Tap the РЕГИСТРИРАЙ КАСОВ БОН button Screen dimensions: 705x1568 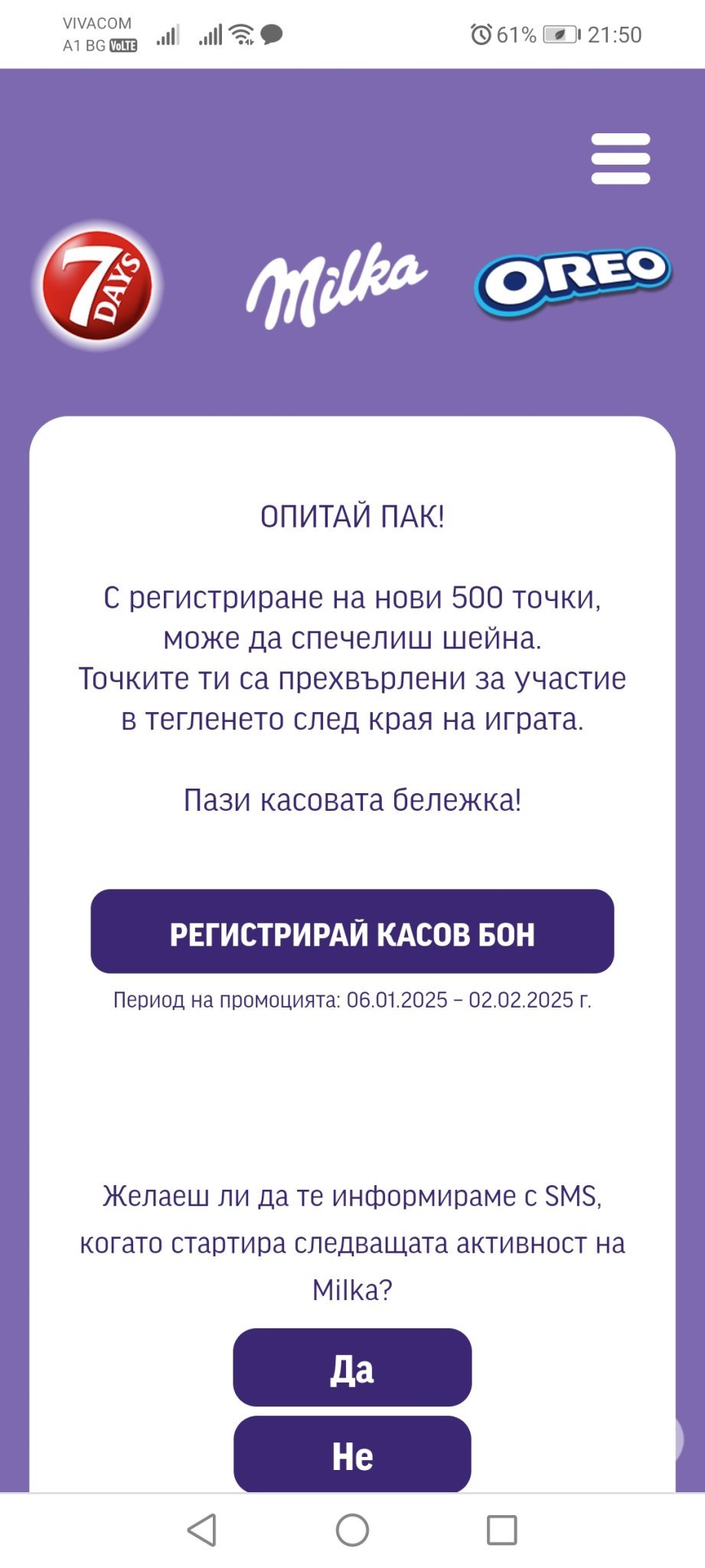[x=352, y=931]
